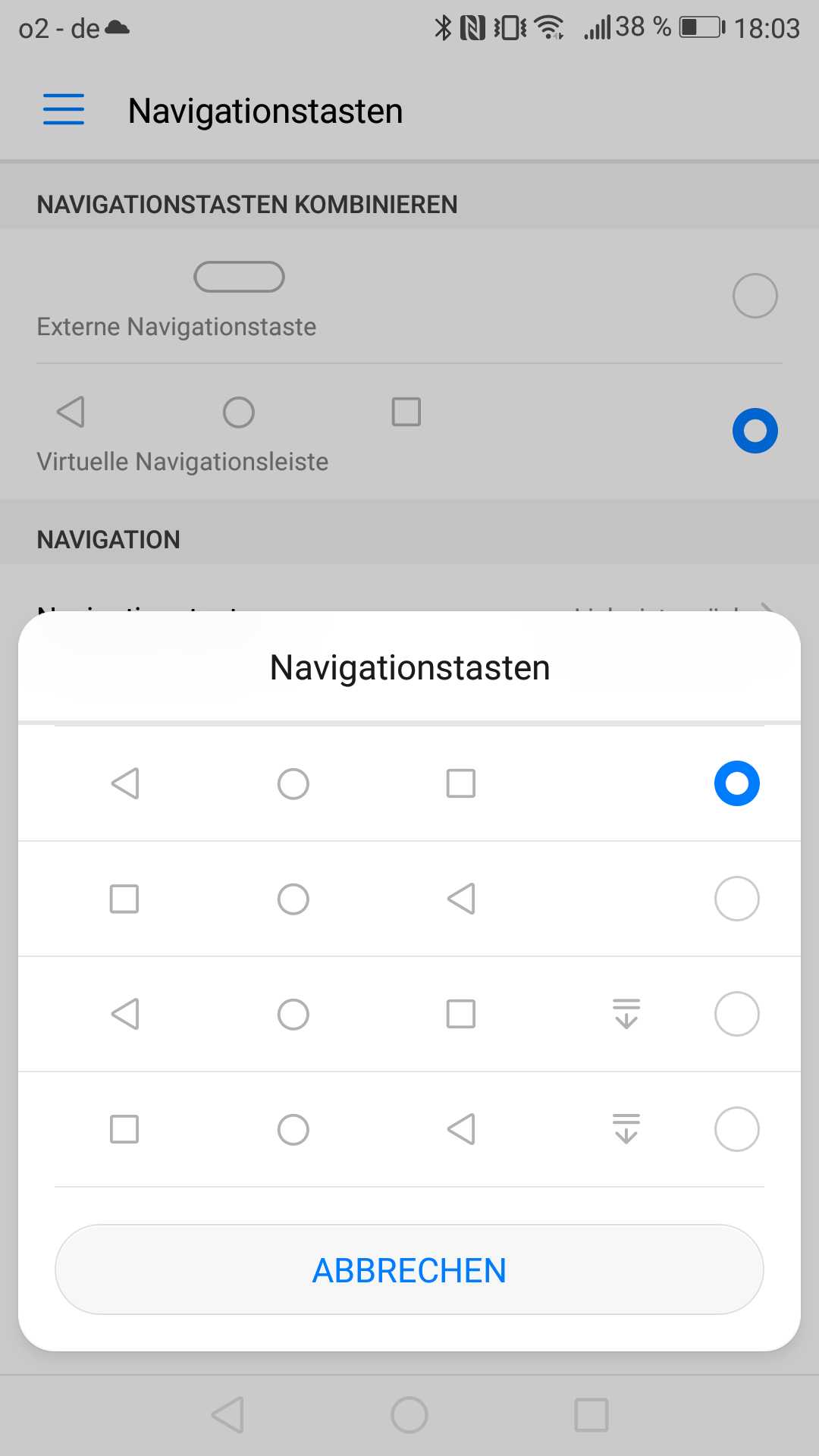This screenshot has width=819, height=1456.
Task: Tap the system back button
Action: click(227, 1415)
